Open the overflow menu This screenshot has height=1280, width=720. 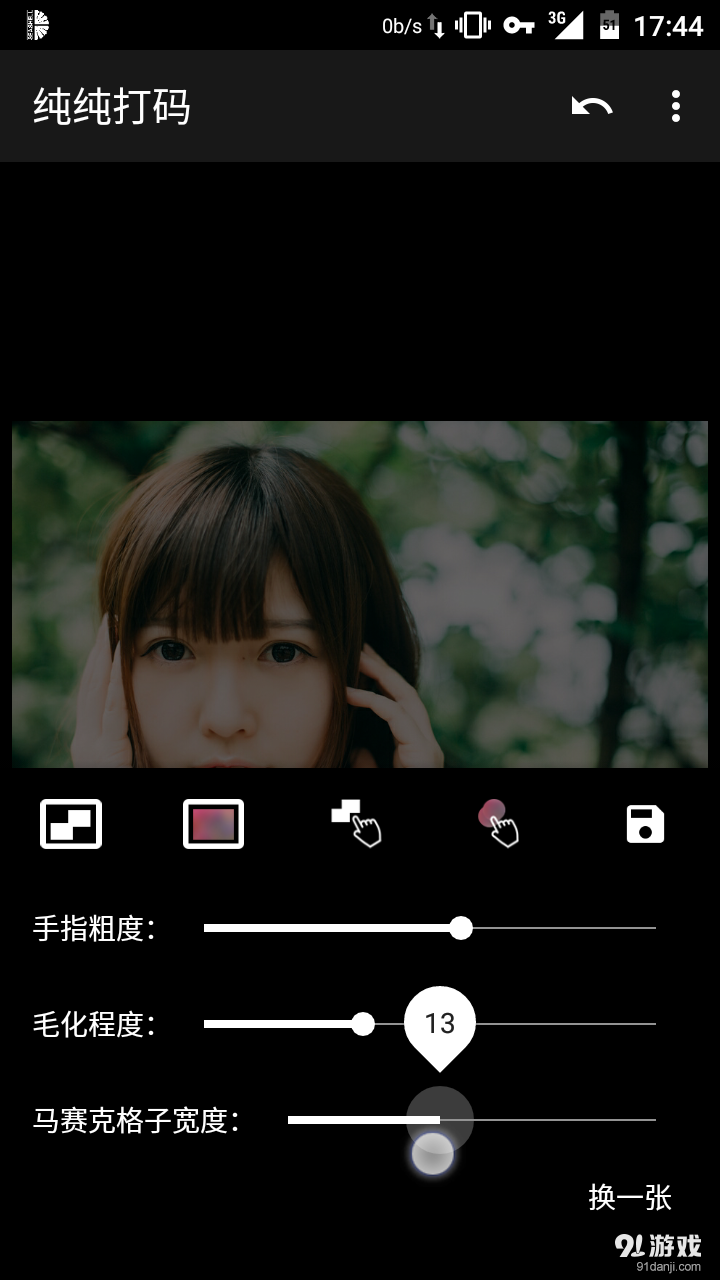coord(675,106)
